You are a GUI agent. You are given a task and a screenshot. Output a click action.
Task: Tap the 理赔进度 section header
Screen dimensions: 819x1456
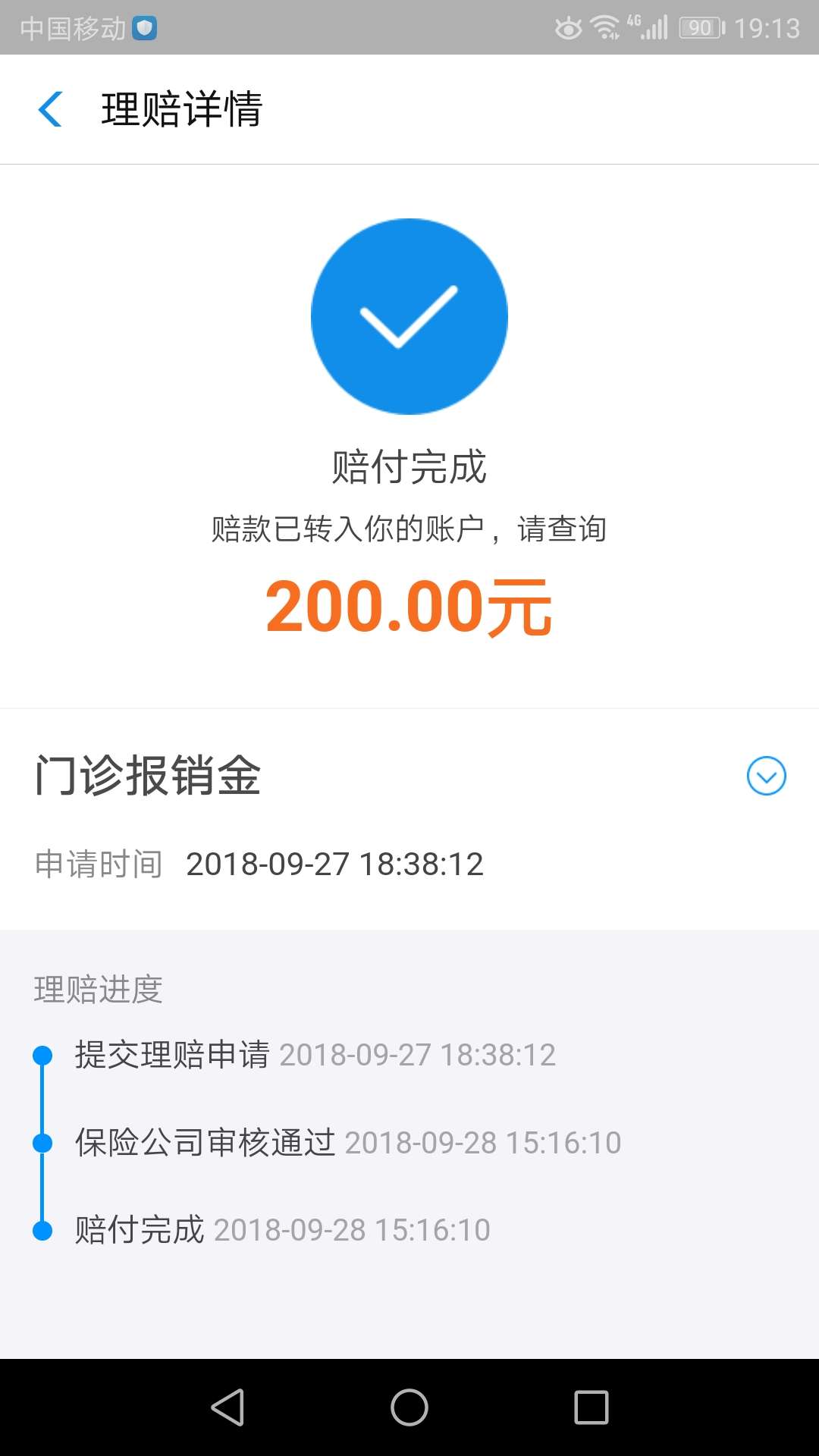[99, 989]
